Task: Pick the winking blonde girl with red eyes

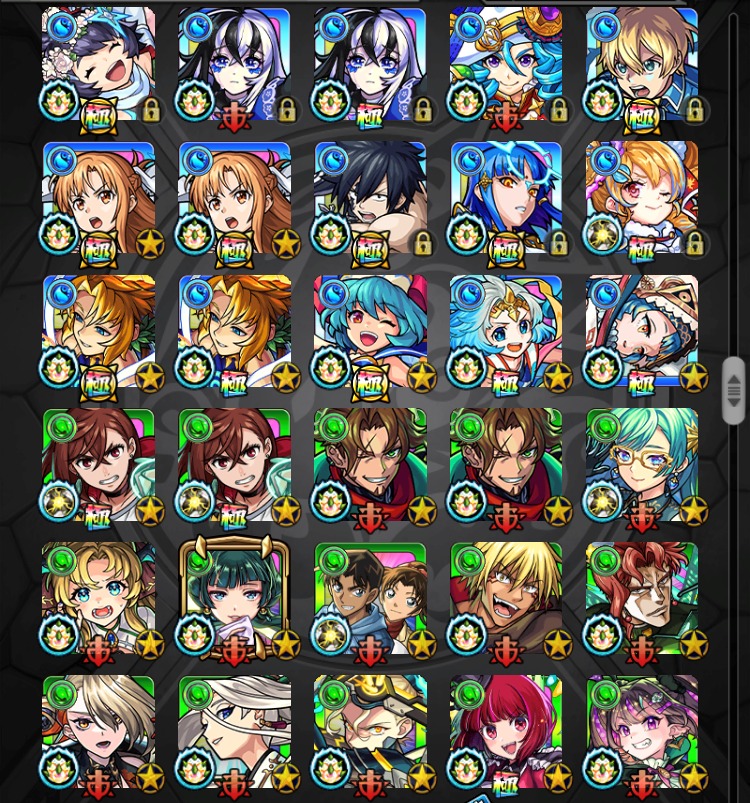Action: [641, 198]
